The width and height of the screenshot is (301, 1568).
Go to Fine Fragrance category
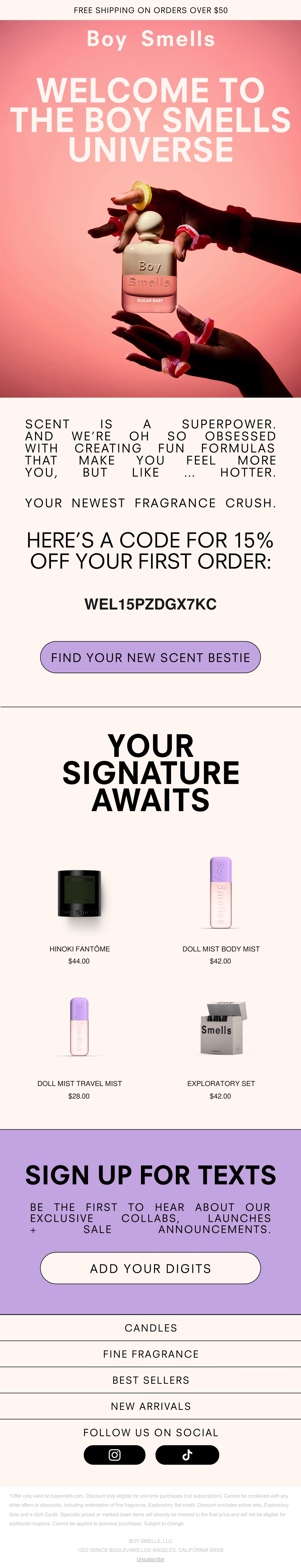[150, 1354]
